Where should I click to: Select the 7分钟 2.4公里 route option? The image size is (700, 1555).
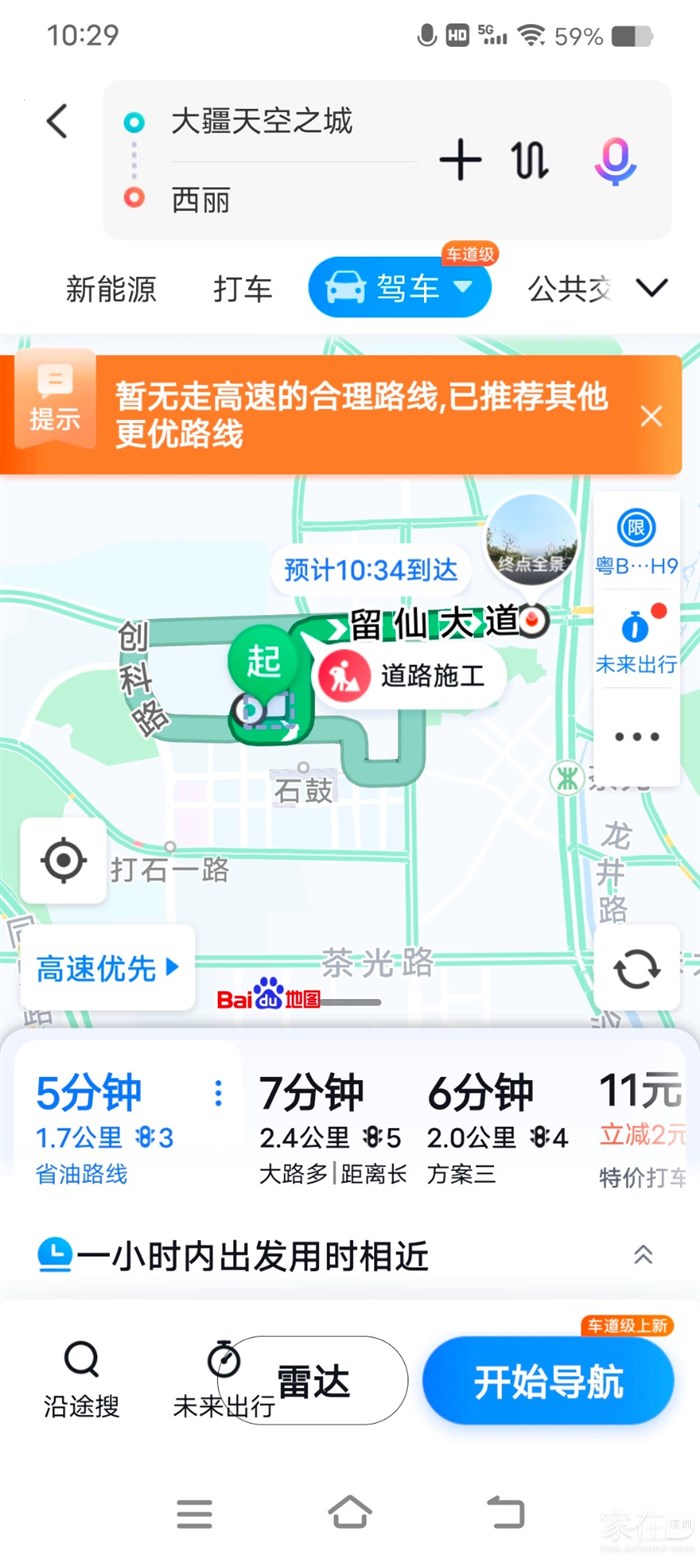(x=330, y=1130)
